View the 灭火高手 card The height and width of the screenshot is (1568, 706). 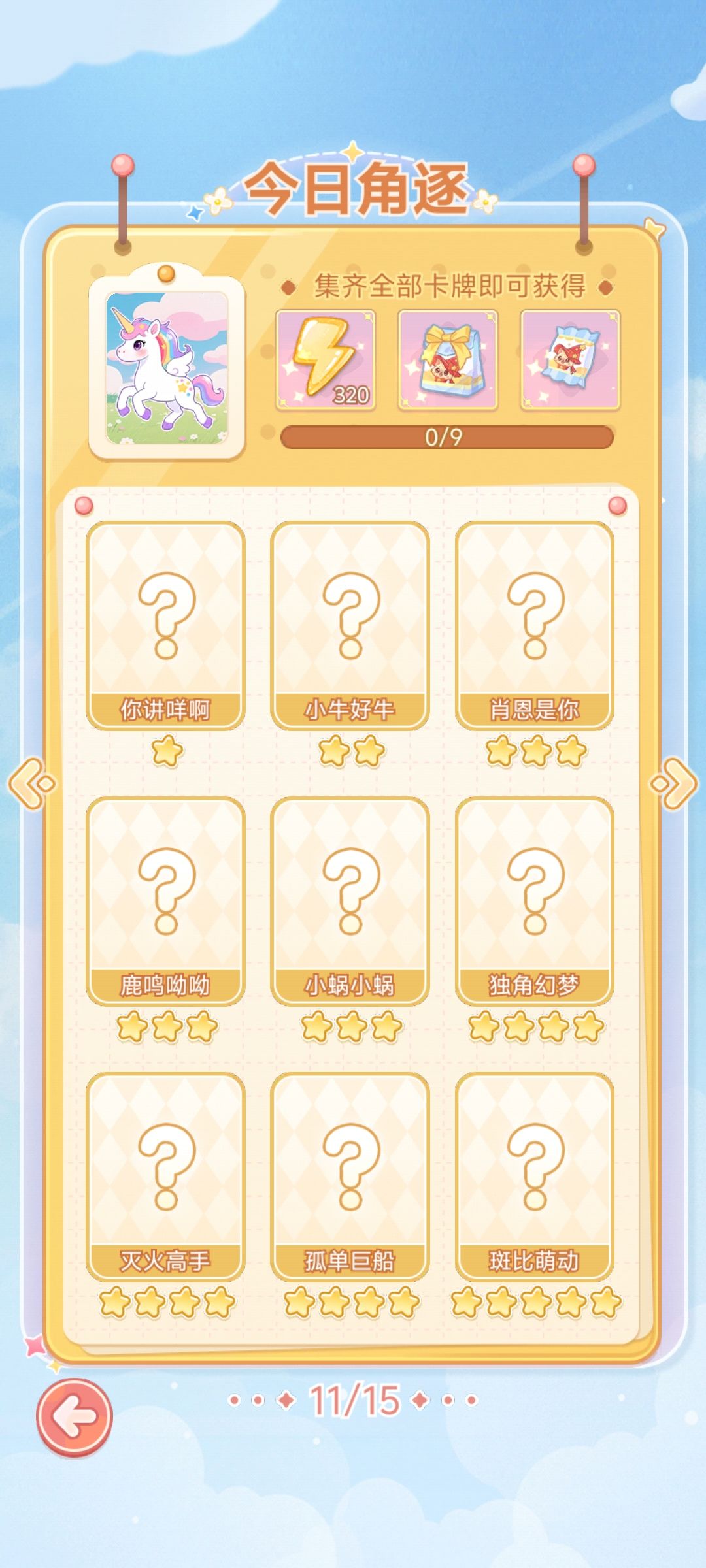pyautogui.click(x=165, y=1176)
